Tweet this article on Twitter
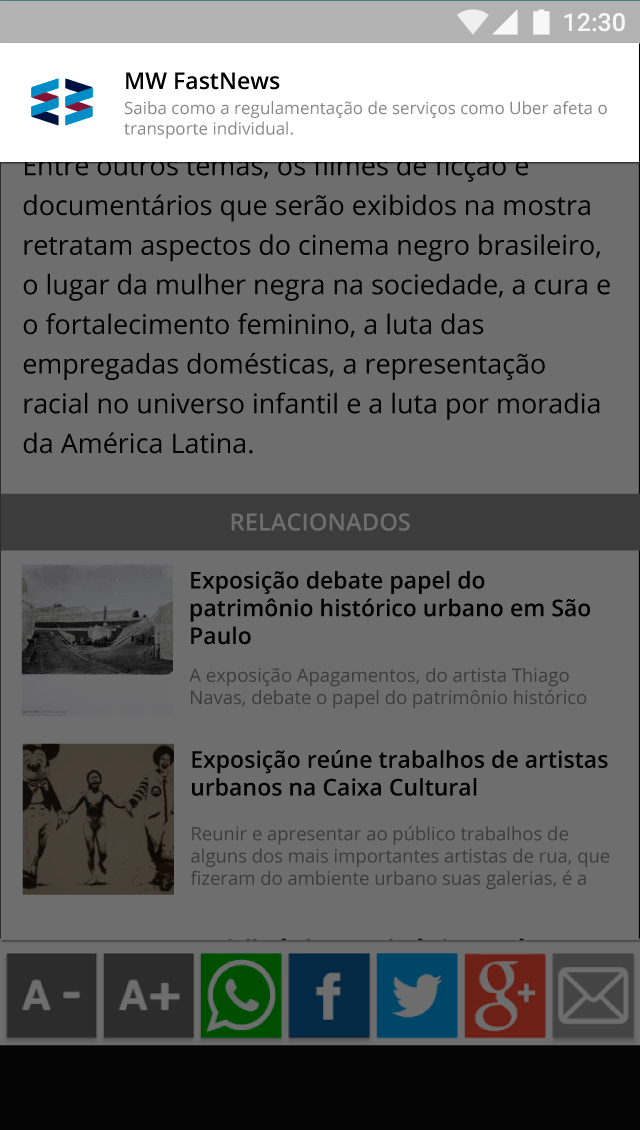 coord(417,995)
